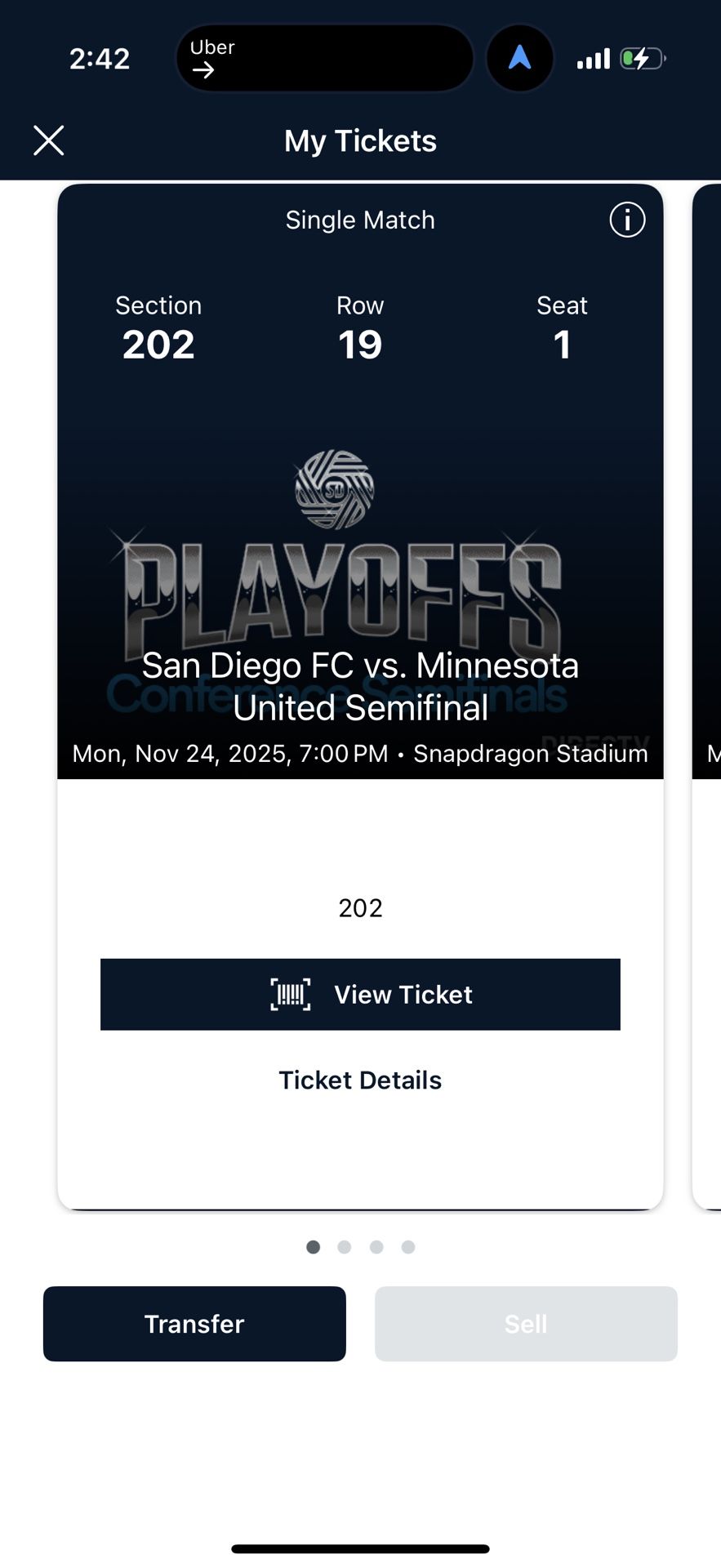Tap the View Ticket button
The width and height of the screenshot is (721, 1568).
359,995
